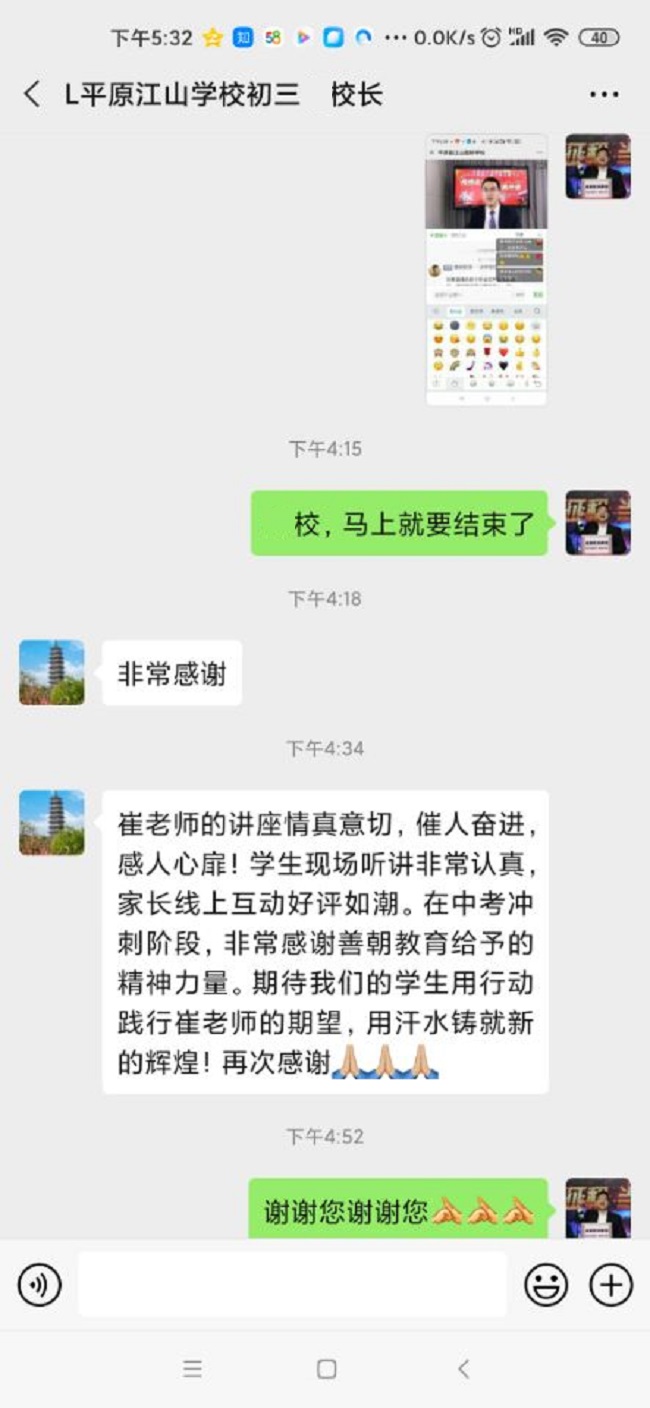Switch to voice message input
Image resolution: width=650 pixels, height=1408 pixels.
coord(40,1285)
